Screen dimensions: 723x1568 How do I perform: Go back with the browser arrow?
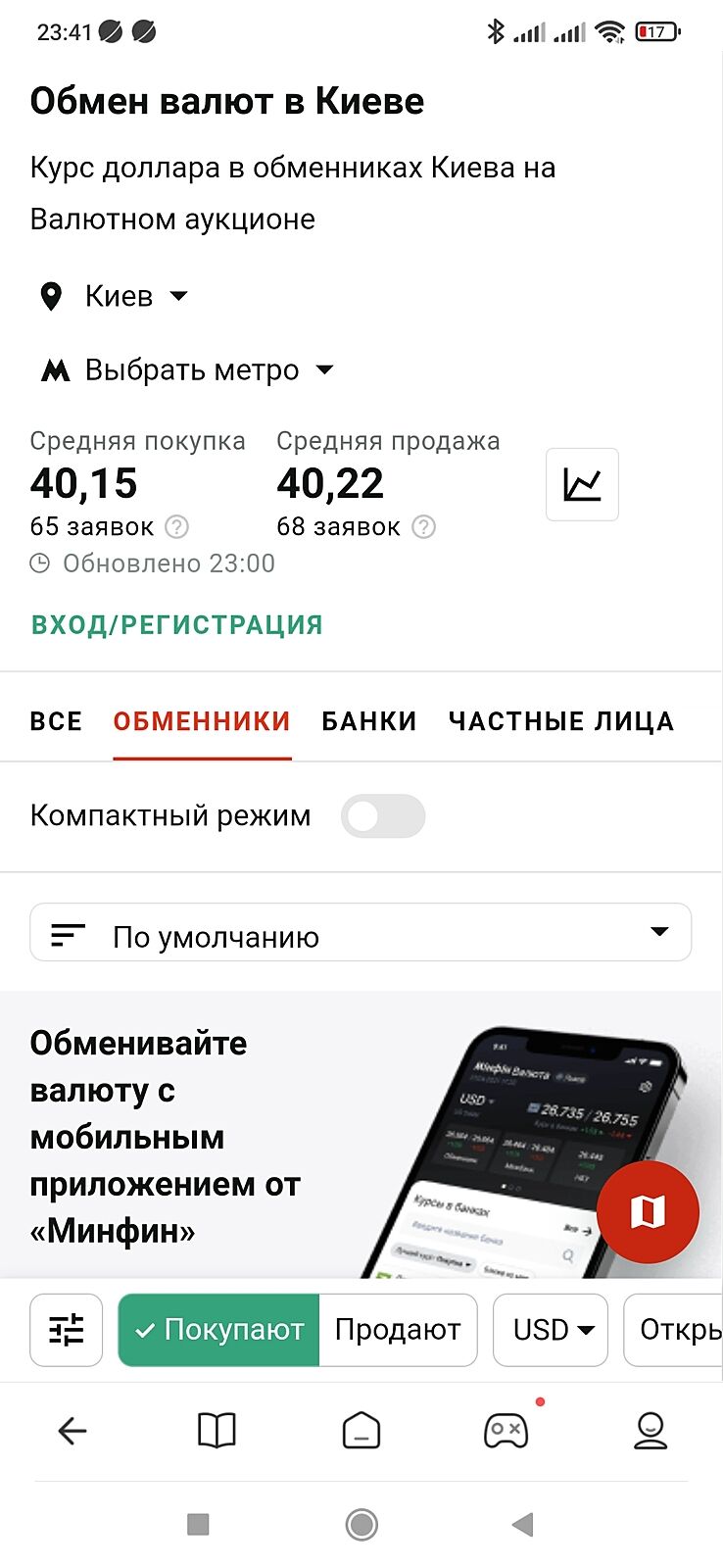coord(72,1432)
